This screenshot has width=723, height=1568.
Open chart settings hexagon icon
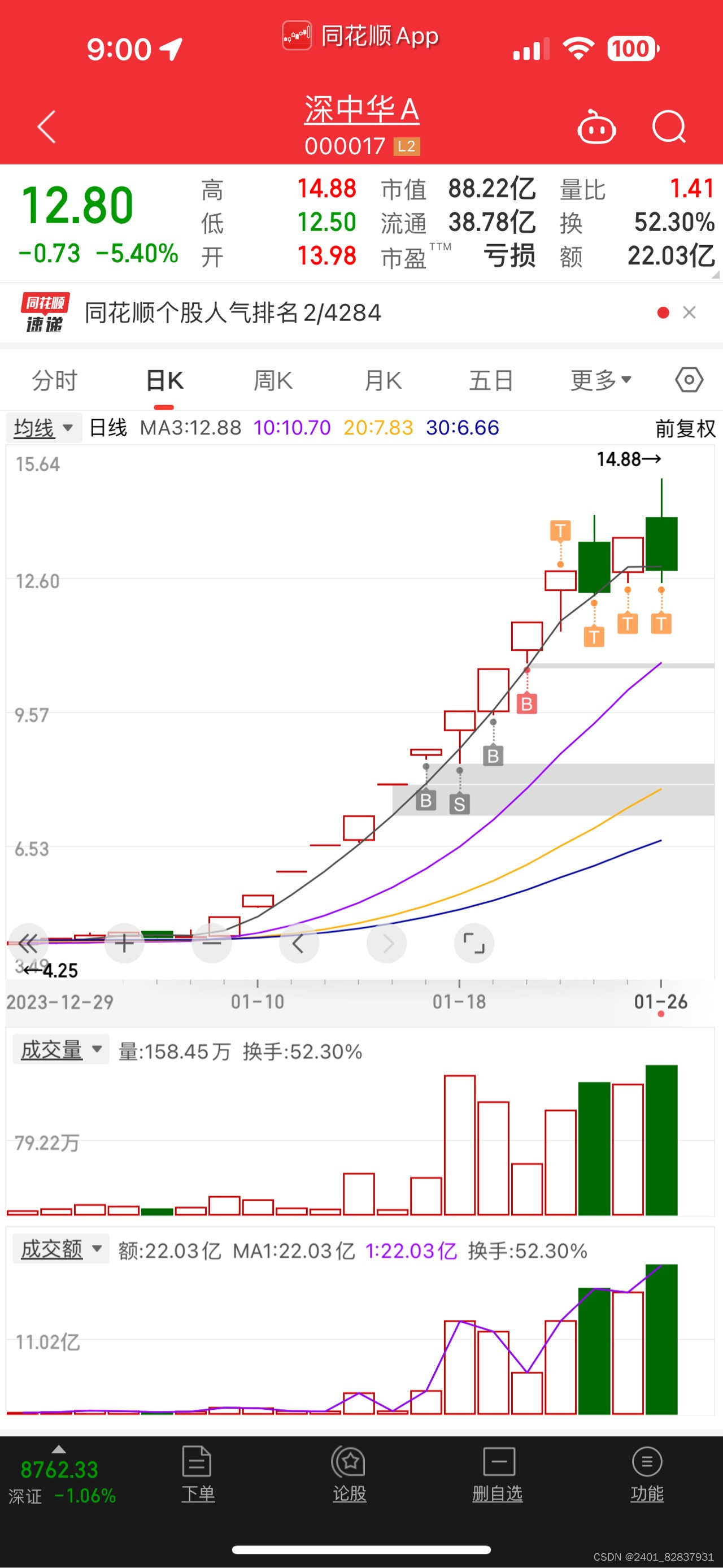[689, 380]
